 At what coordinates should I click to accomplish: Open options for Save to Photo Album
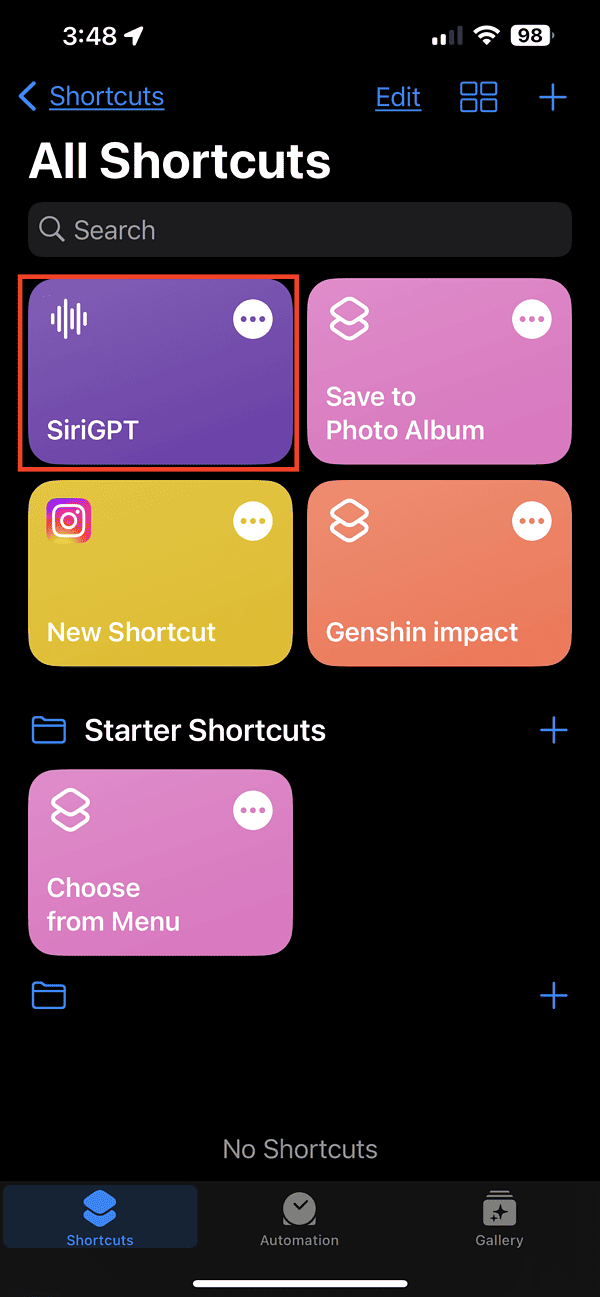pyautogui.click(x=532, y=319)
